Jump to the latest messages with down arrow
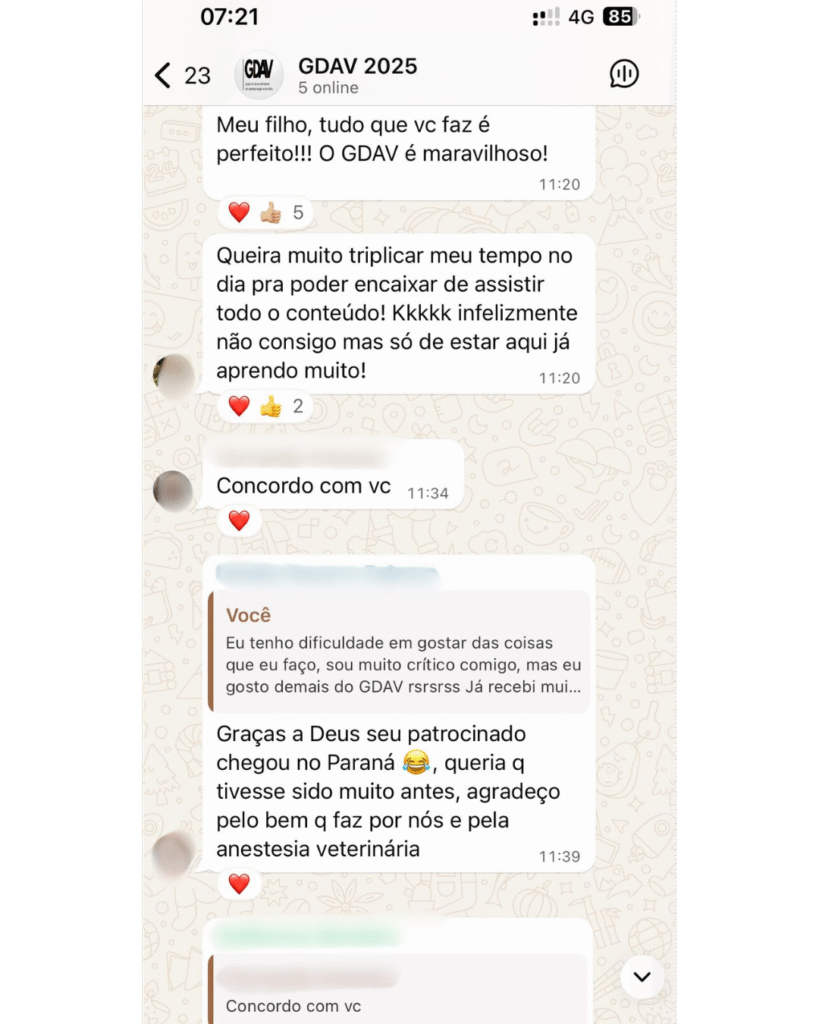Image resolution: width=819 pixels, height=1024 pixels. click(642, 977)
